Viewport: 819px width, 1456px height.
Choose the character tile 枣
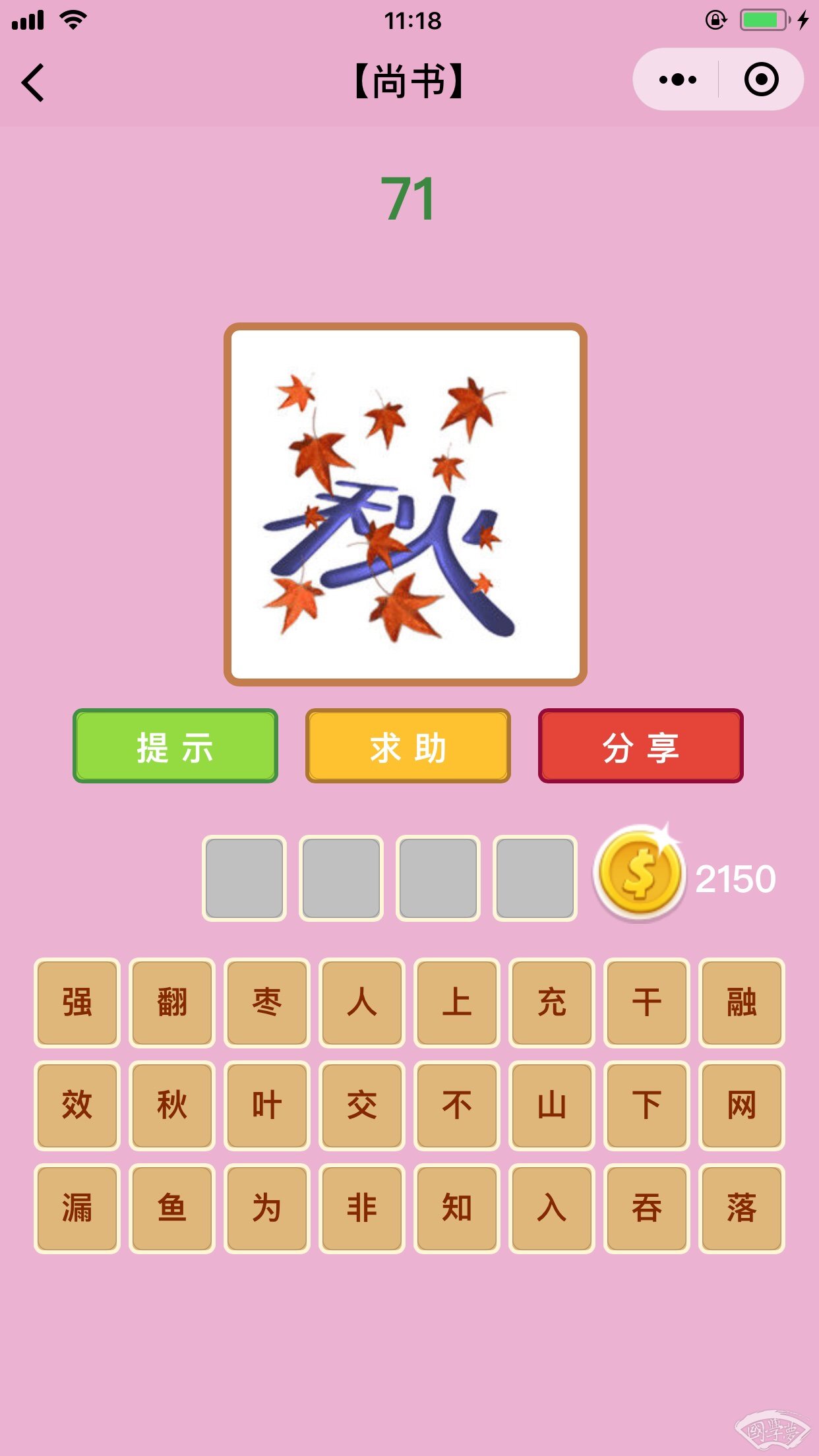267,1003
